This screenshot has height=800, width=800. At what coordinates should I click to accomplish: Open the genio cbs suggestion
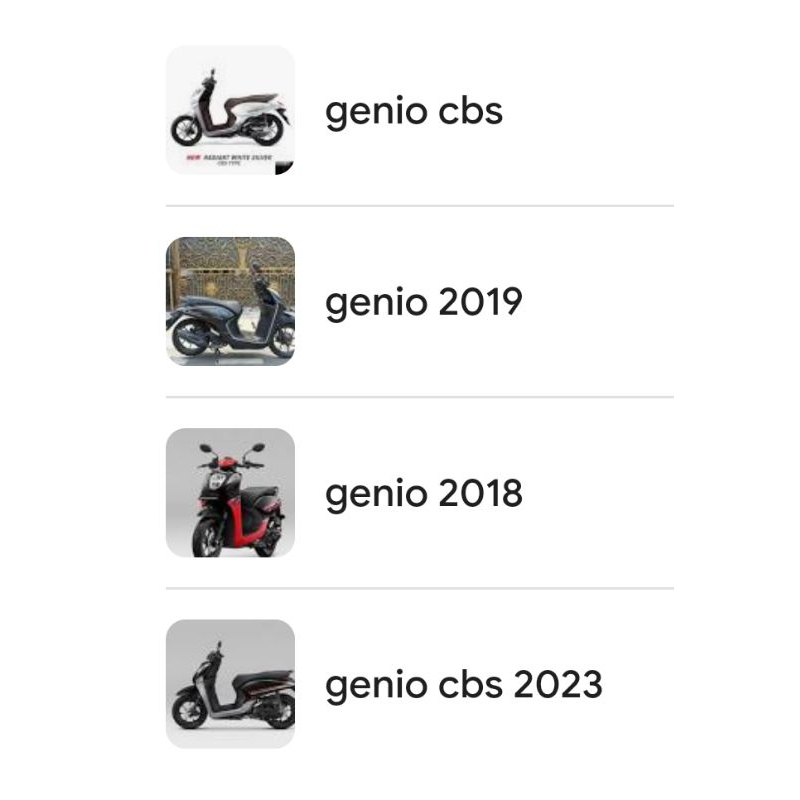(x=413, y=111)
